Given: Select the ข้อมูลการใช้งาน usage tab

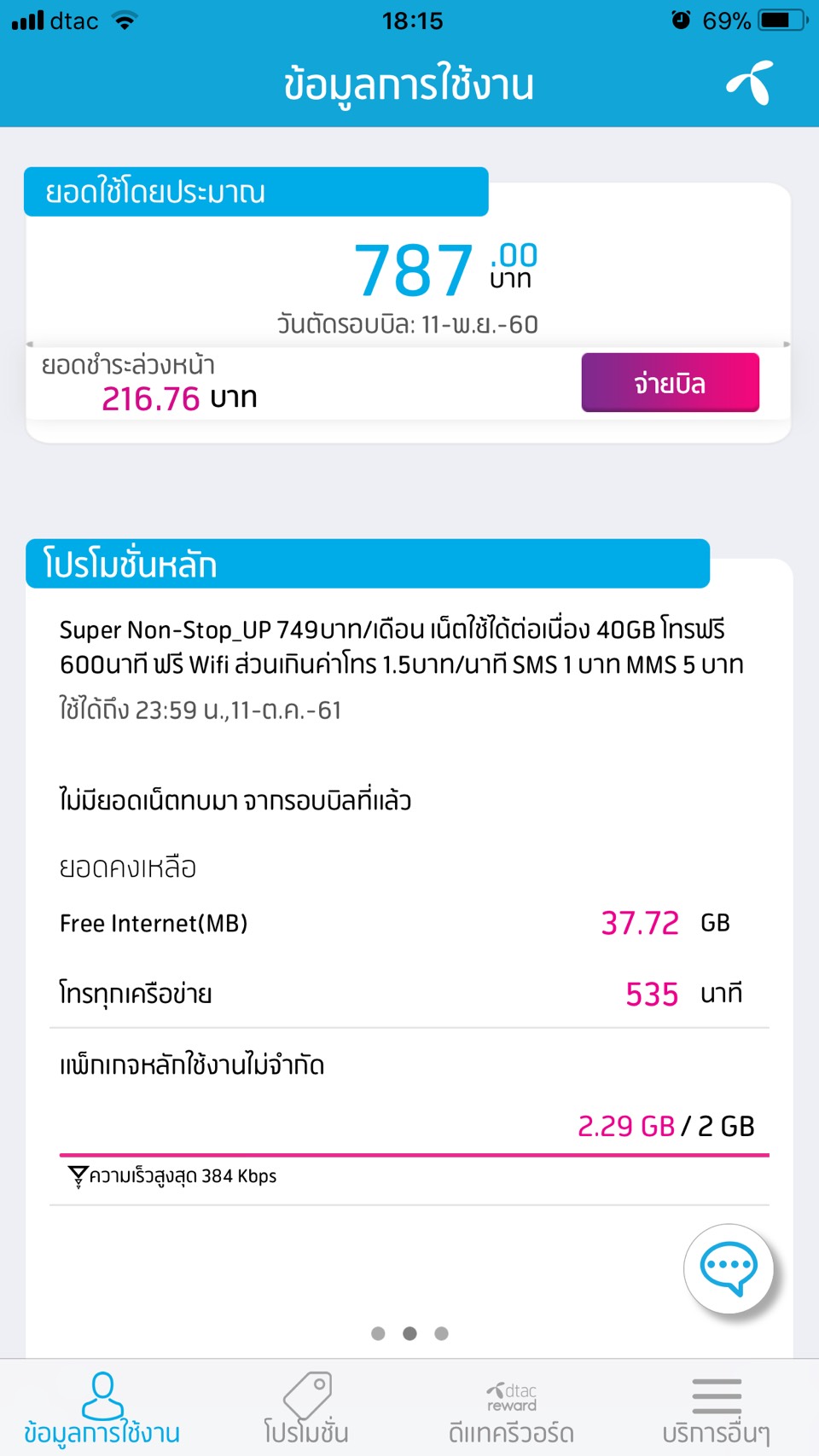Looking at the screenshot, I should point(102,1408).
